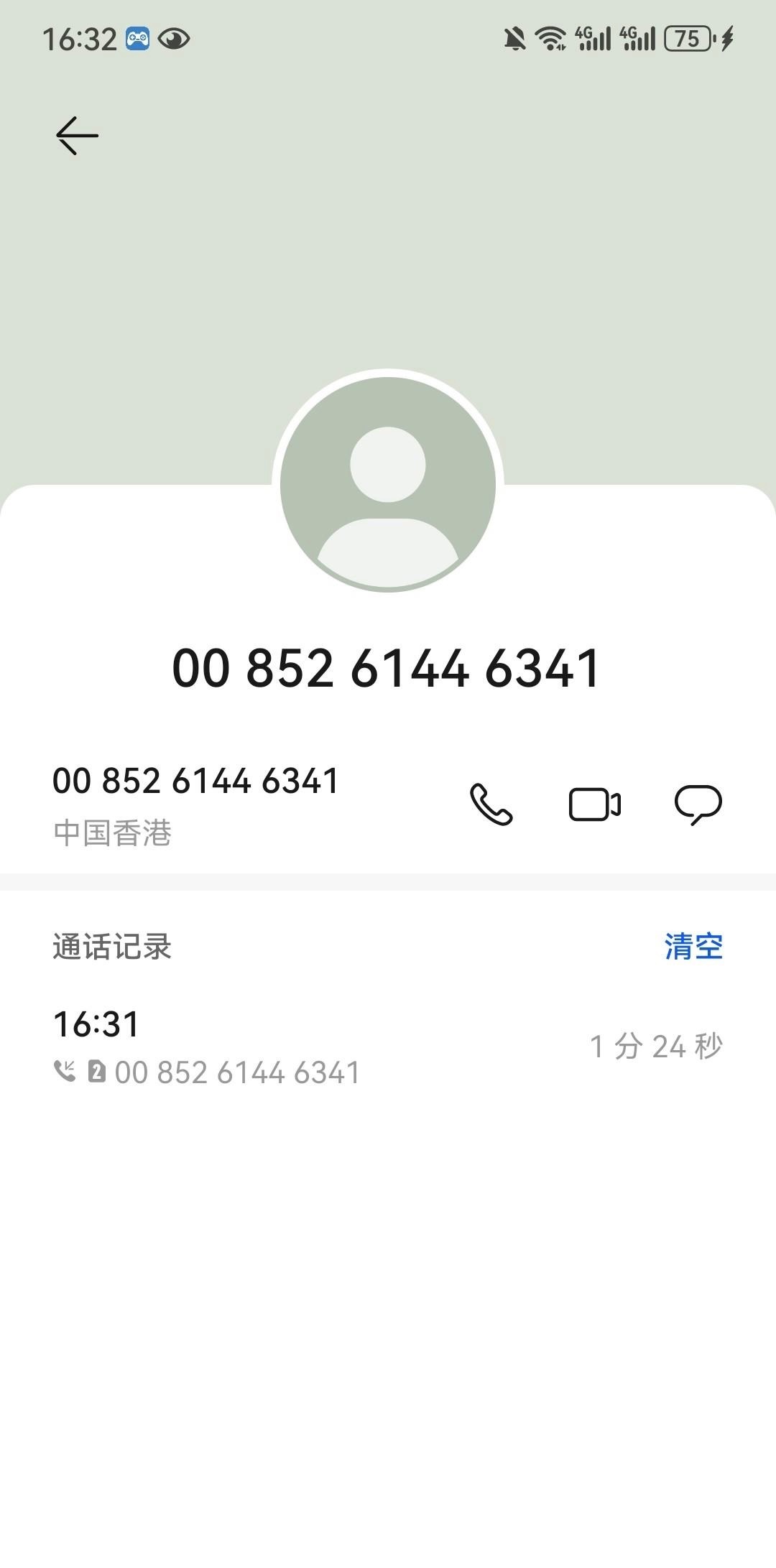The width and height of the screenshot is (776, 1568).
Task: Go back using the arrow icon
Action: pos(77,136)
